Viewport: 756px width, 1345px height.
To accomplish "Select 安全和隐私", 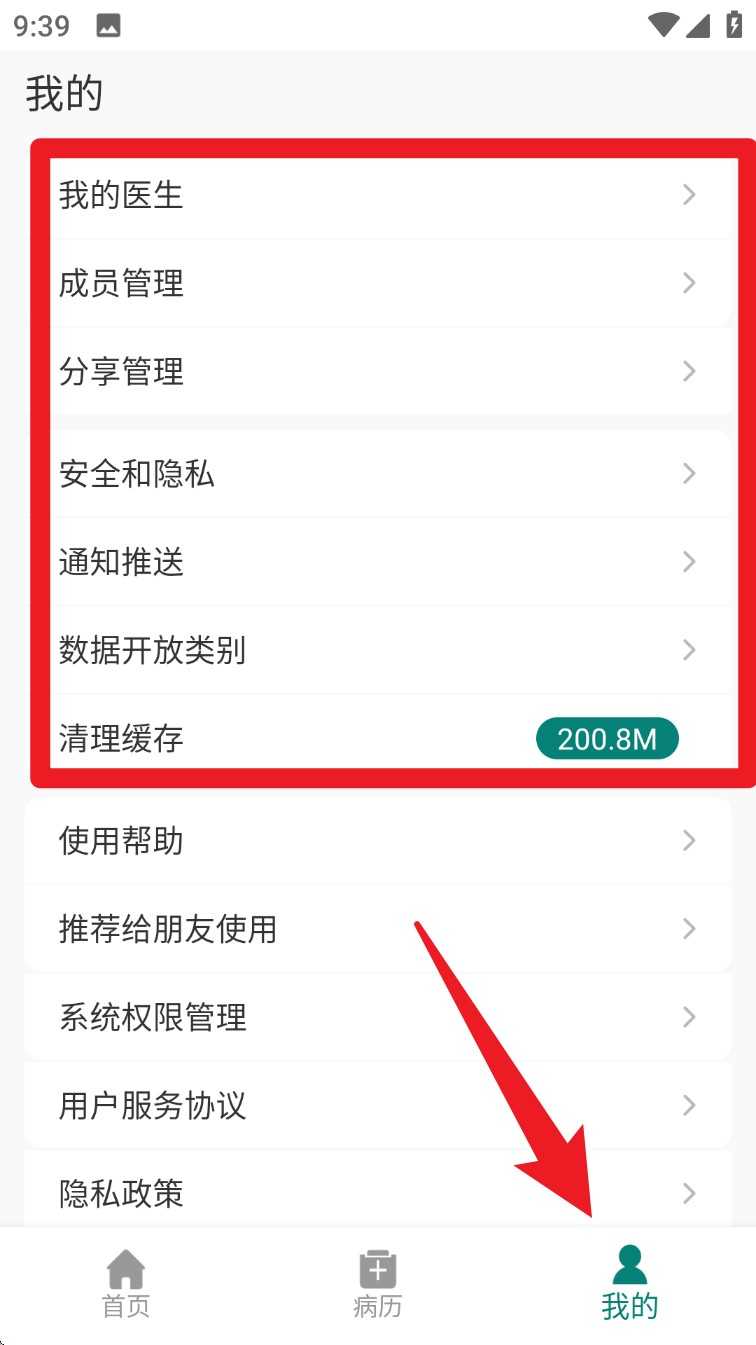I will point(378,473).
